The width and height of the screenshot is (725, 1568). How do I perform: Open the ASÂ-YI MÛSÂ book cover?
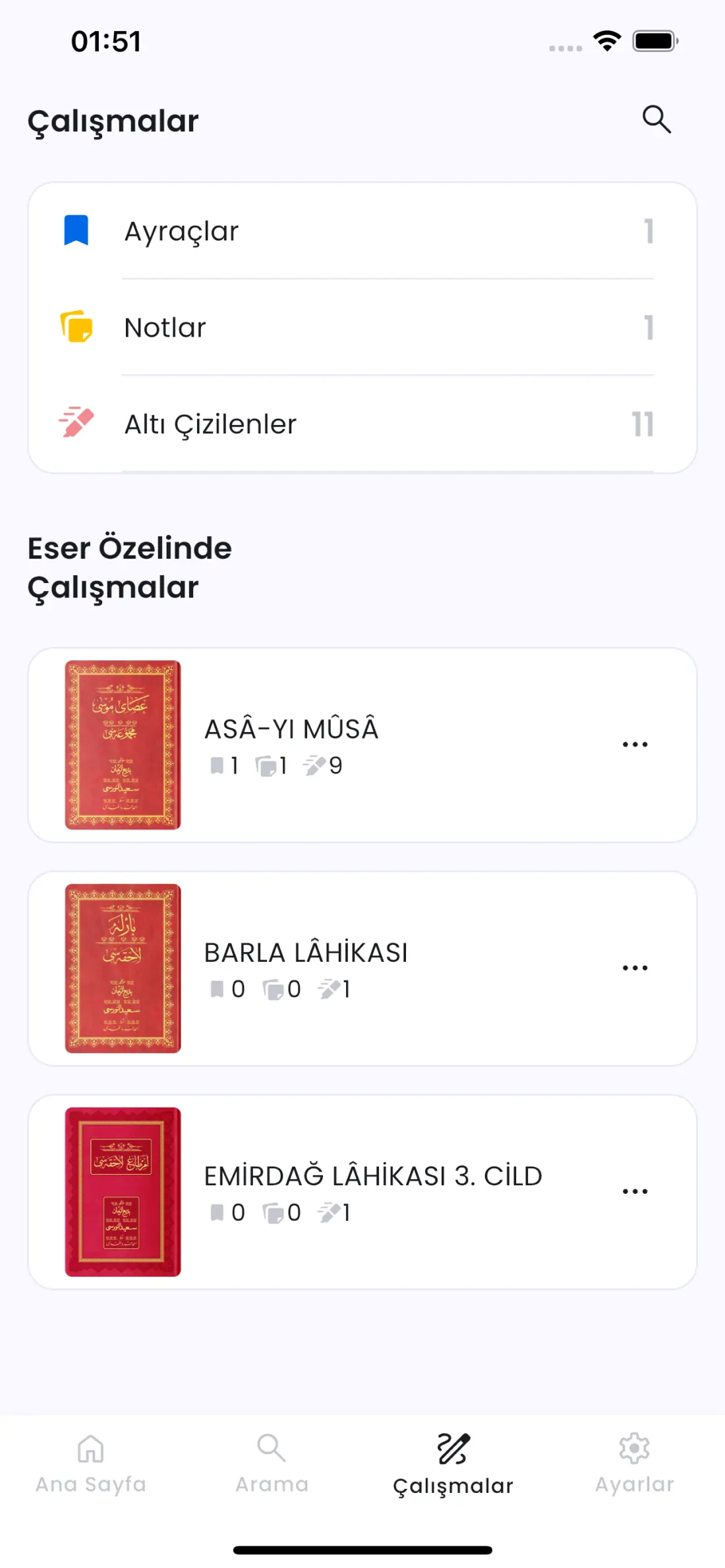123,744
